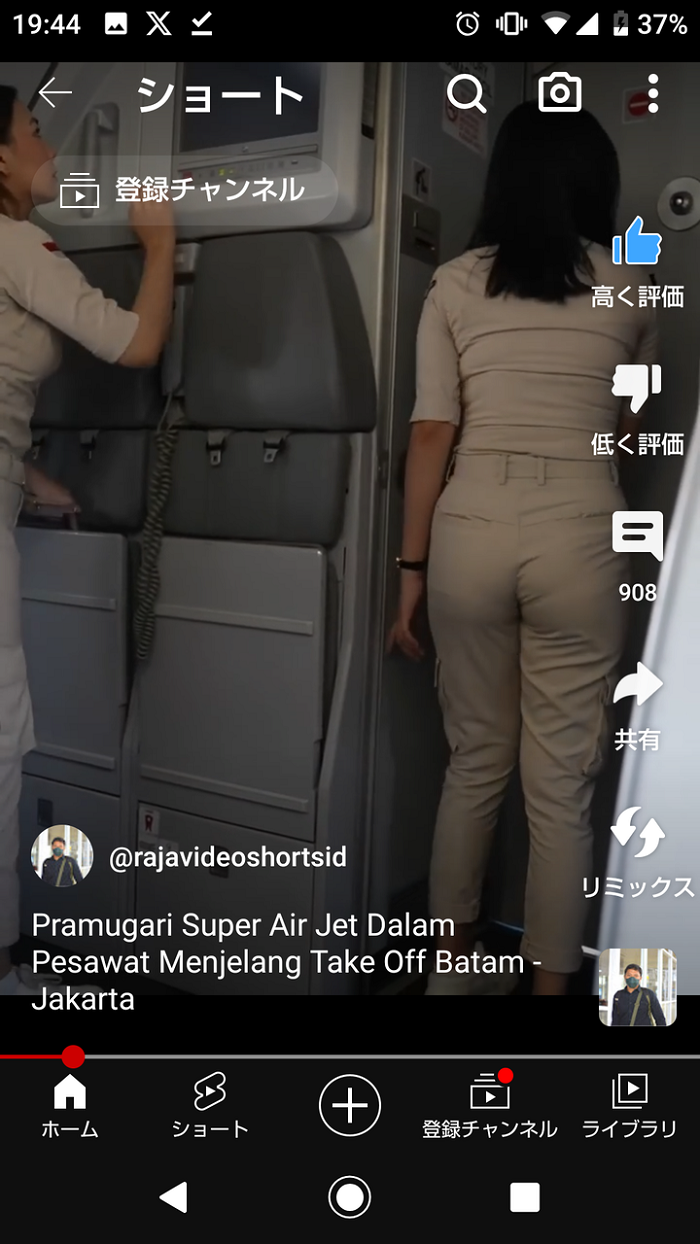700x1244 pixels.
Task: Share this Short via 共有
Action: [x=637, y=686]
